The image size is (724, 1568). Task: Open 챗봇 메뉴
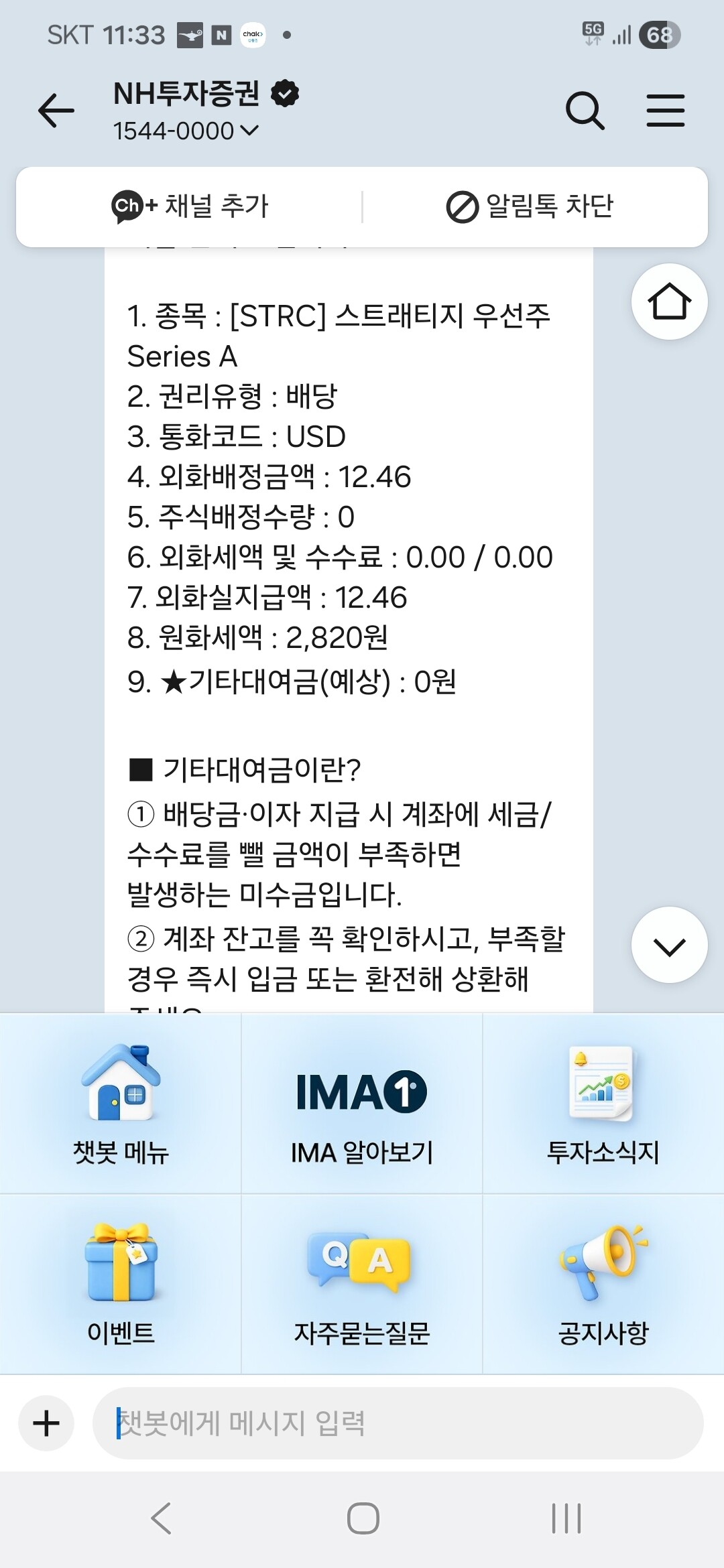click(121, 1103)
